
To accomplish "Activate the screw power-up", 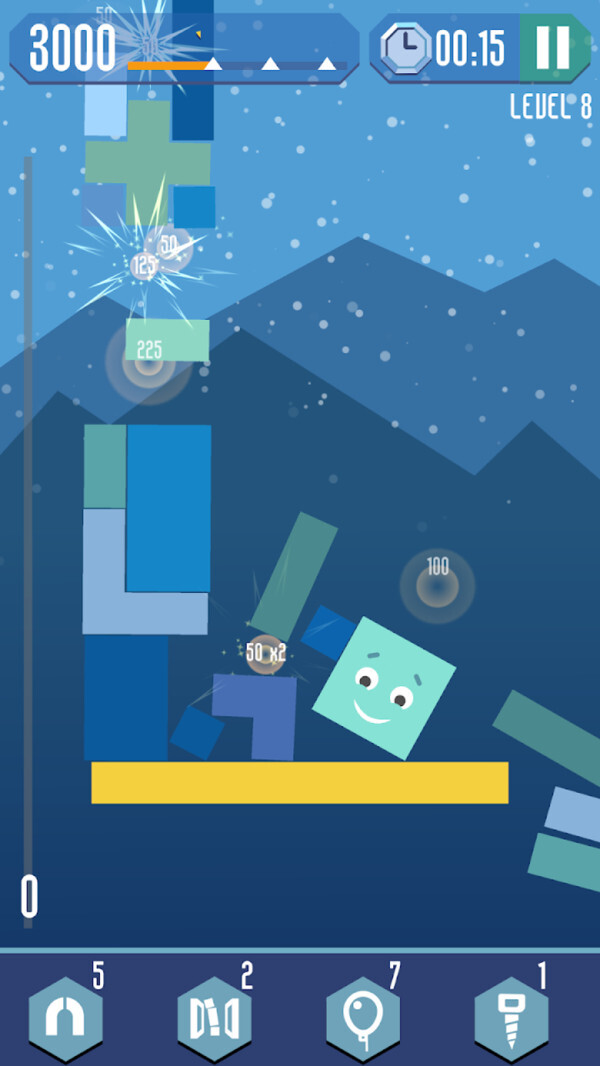I will point(510,1018).
